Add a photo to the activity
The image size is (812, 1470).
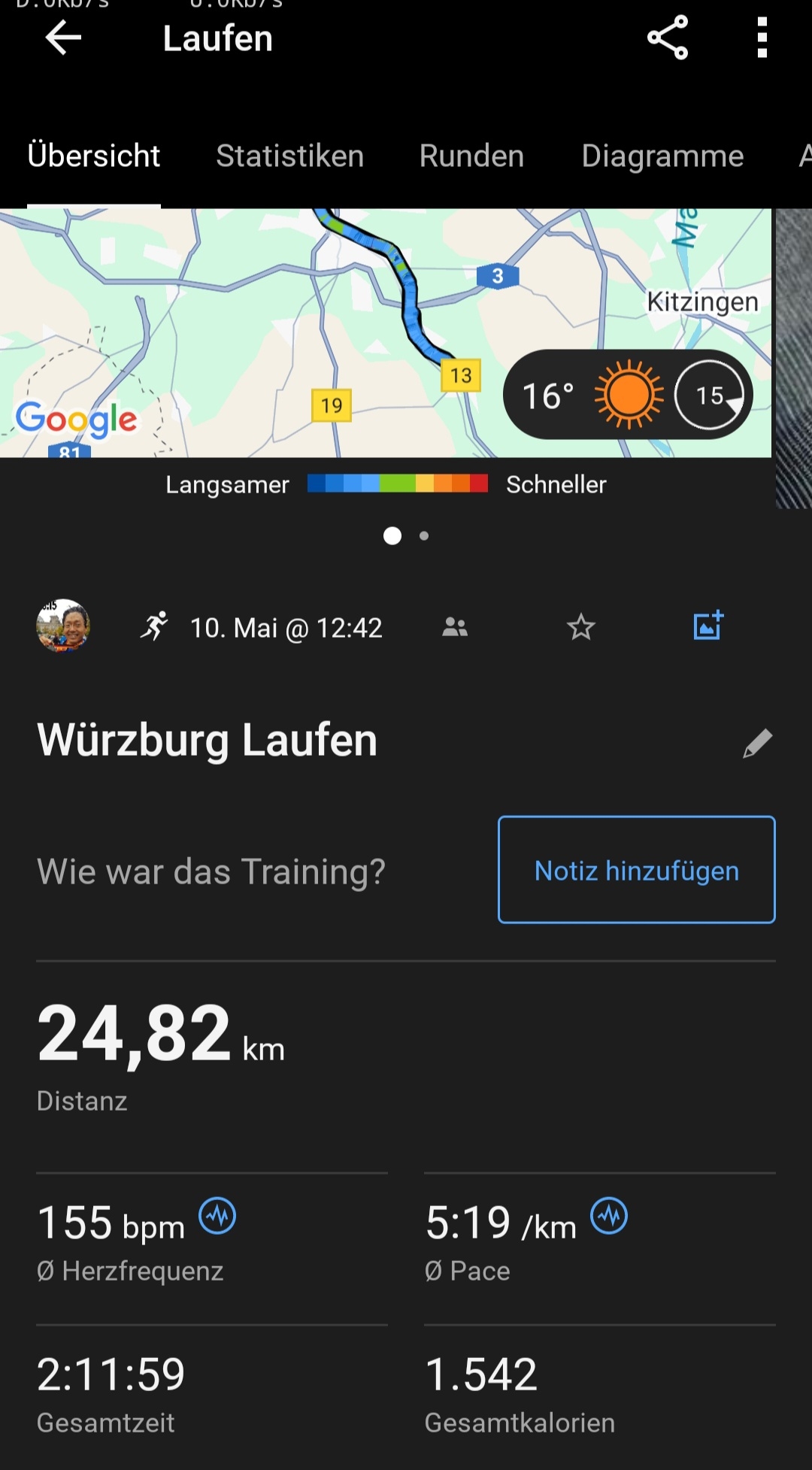pos(707,626)
